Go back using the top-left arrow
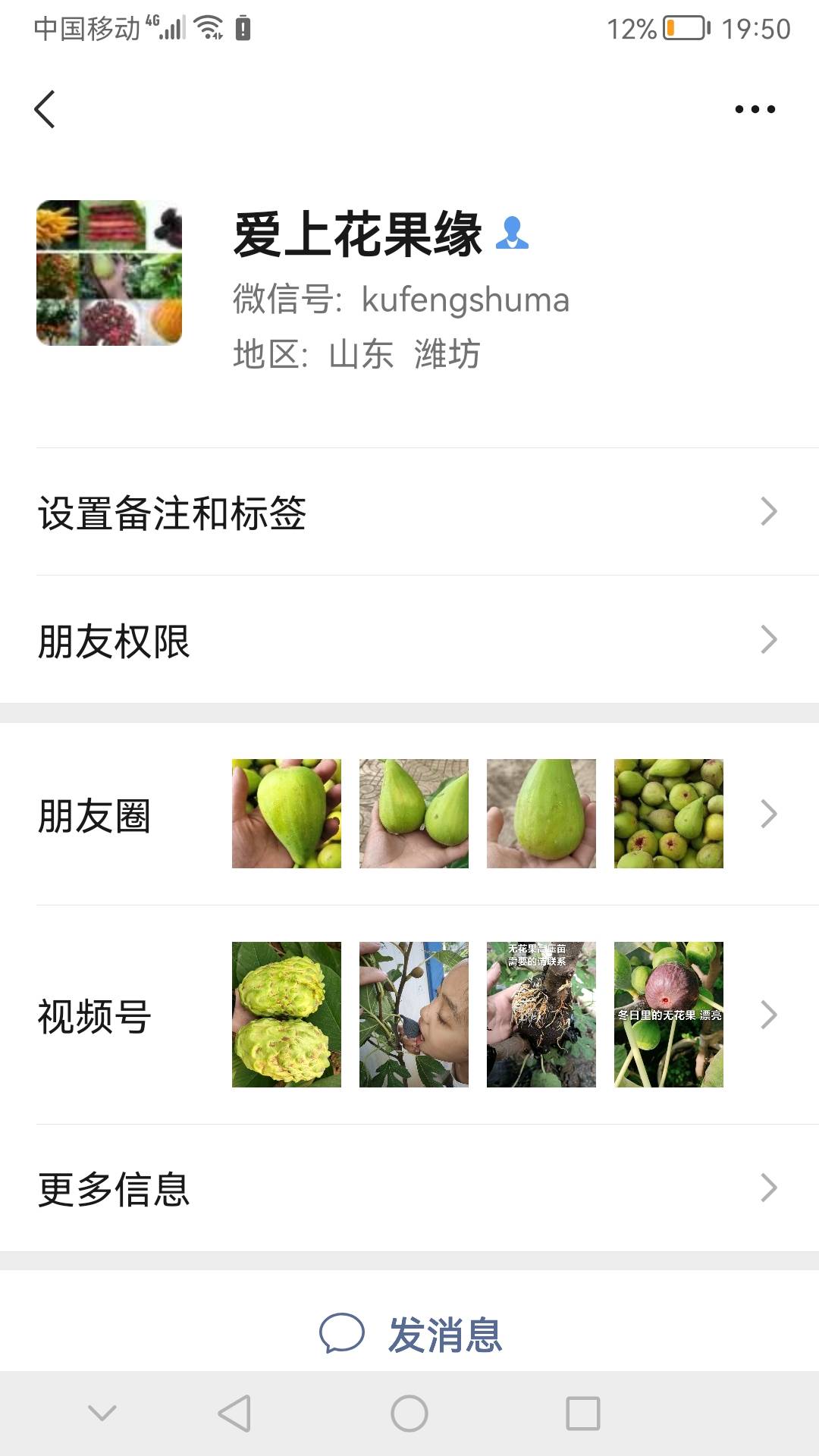 tap(45, 109)
